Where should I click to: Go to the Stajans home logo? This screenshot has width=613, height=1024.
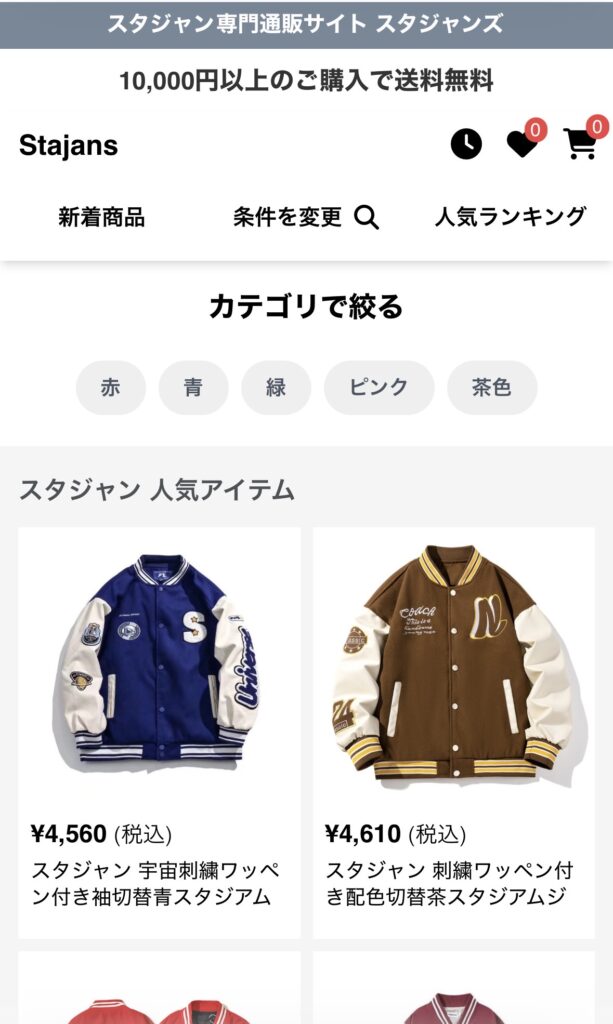(x=68, y=145)
